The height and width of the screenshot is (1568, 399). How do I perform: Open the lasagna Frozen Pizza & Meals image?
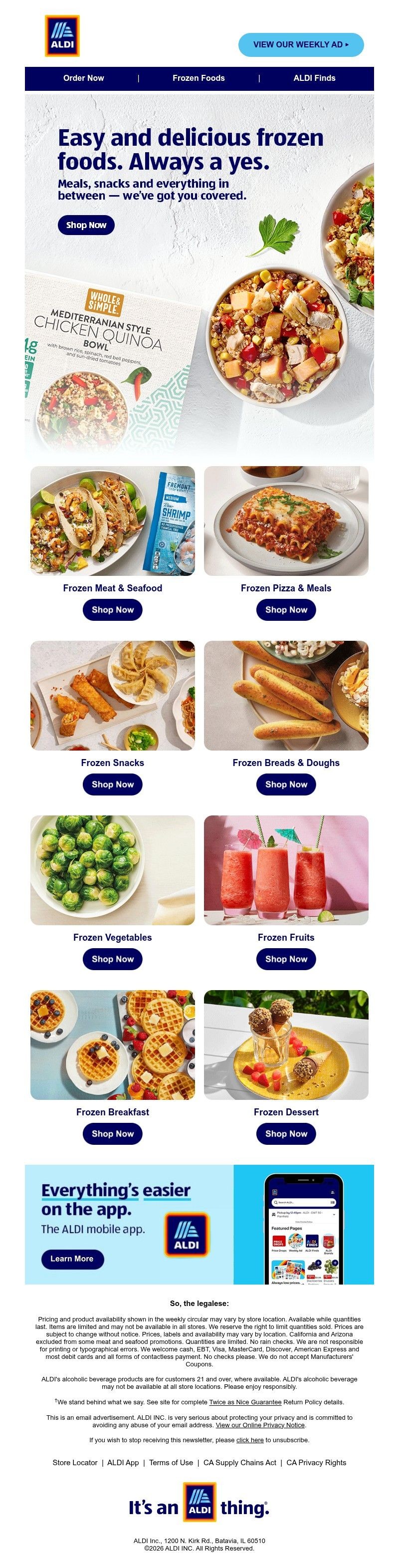click(x=286, y=521)
